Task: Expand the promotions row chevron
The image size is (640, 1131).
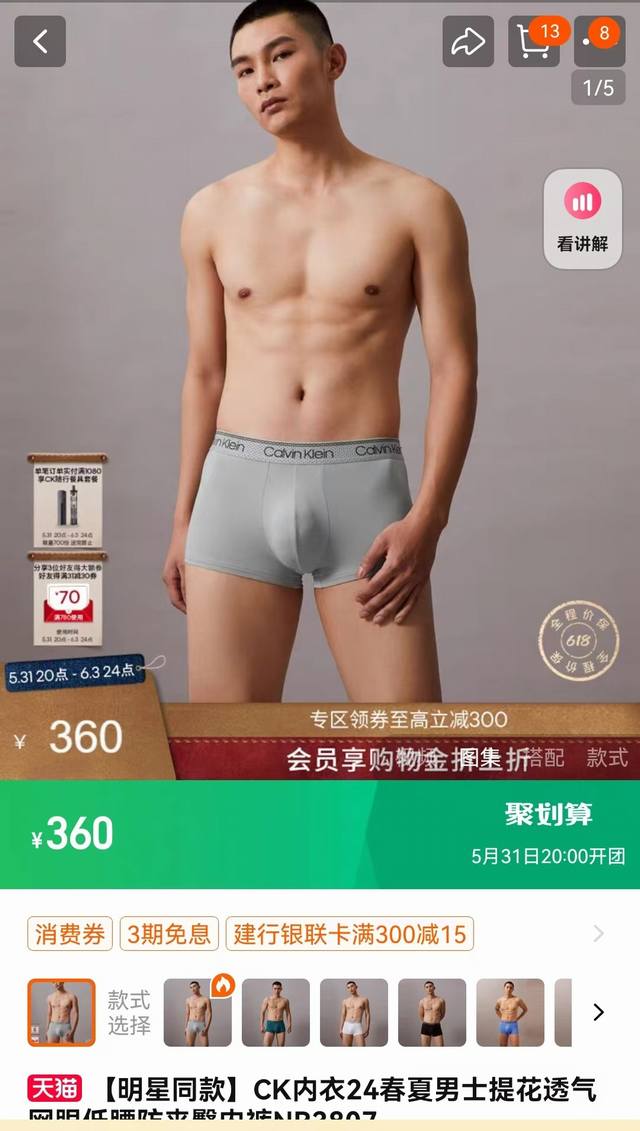Action: tap(598, 934)
